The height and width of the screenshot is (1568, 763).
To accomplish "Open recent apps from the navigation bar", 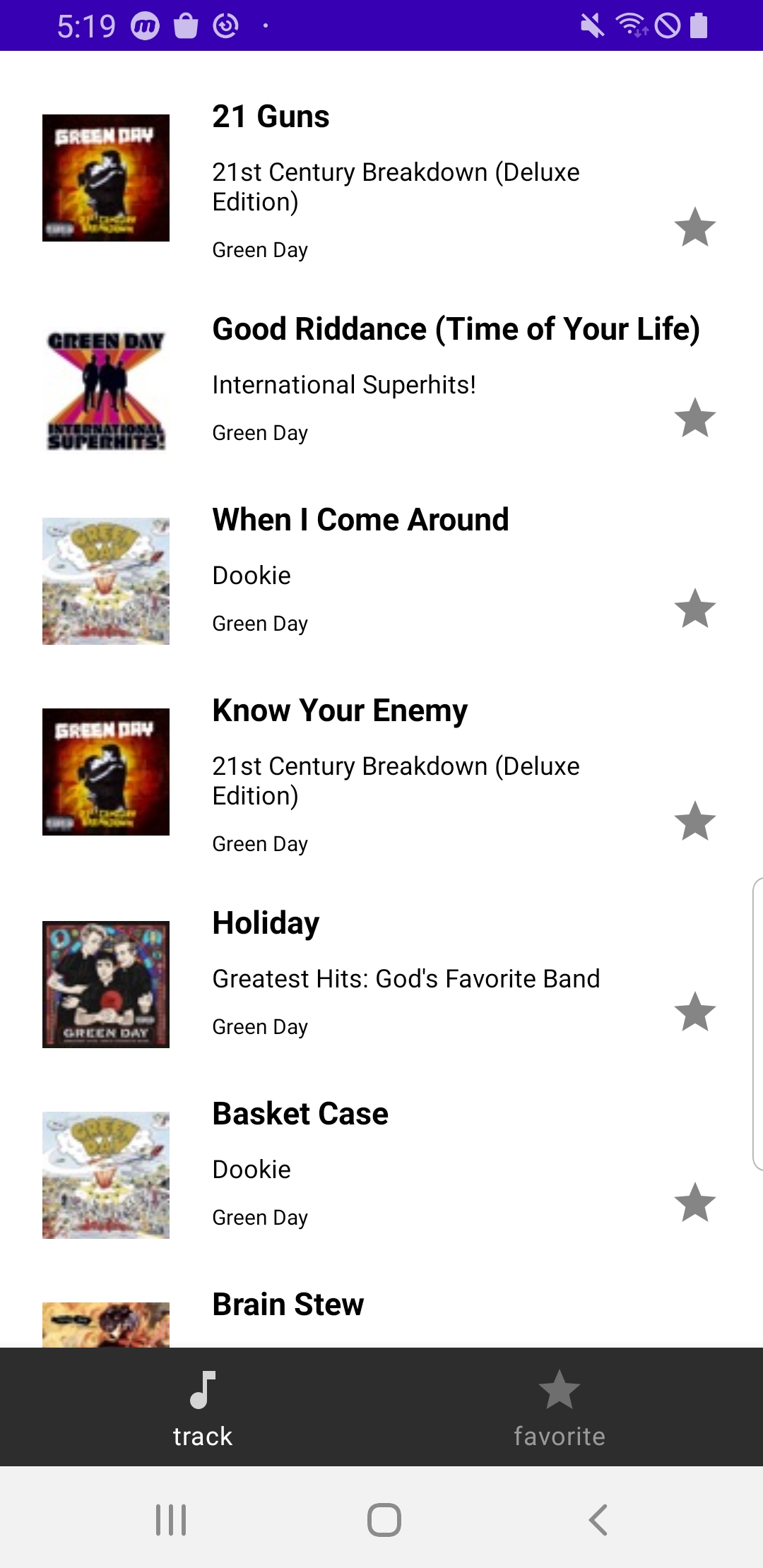I will (x=171, y=1519).
